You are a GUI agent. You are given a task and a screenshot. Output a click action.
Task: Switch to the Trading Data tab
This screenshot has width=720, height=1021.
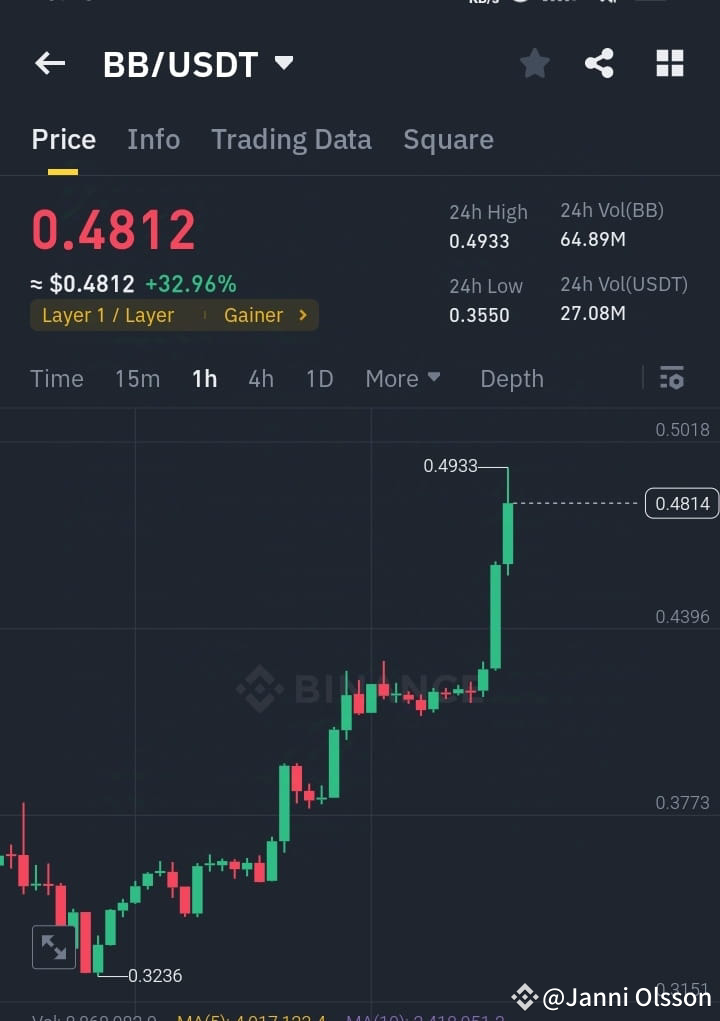(291, 139)
